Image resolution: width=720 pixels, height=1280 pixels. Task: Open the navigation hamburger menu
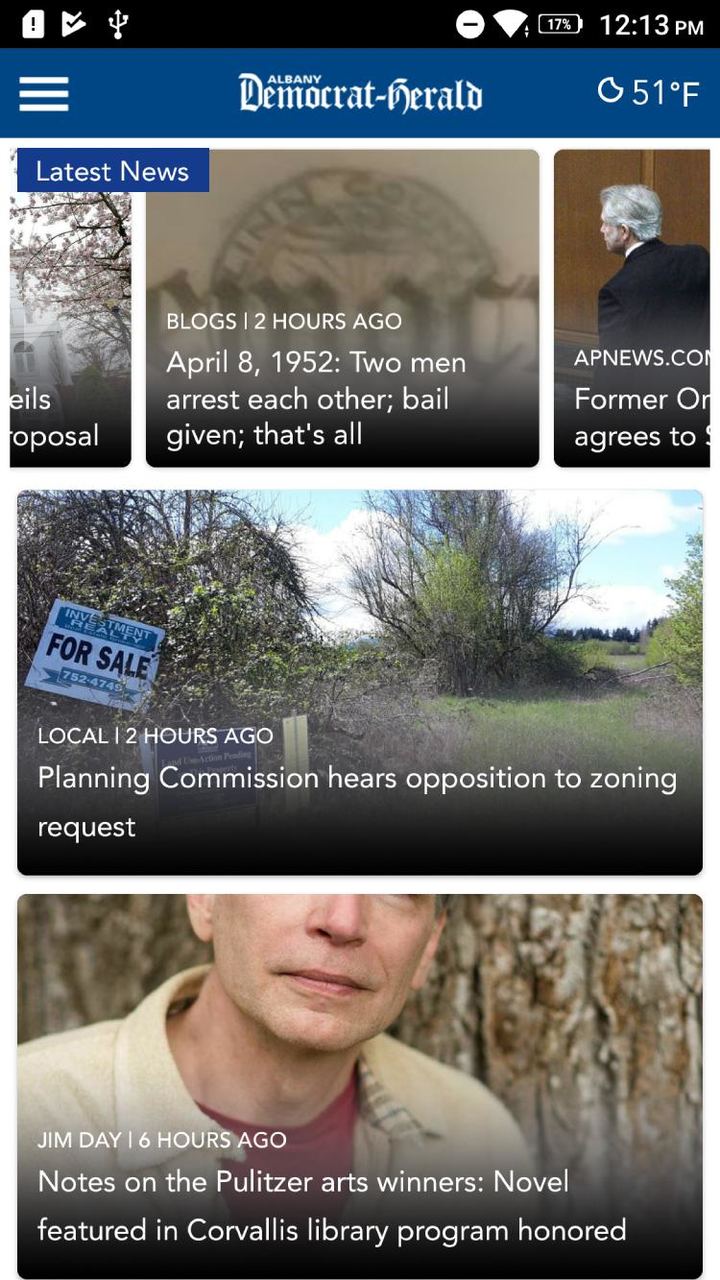(43, 93)
